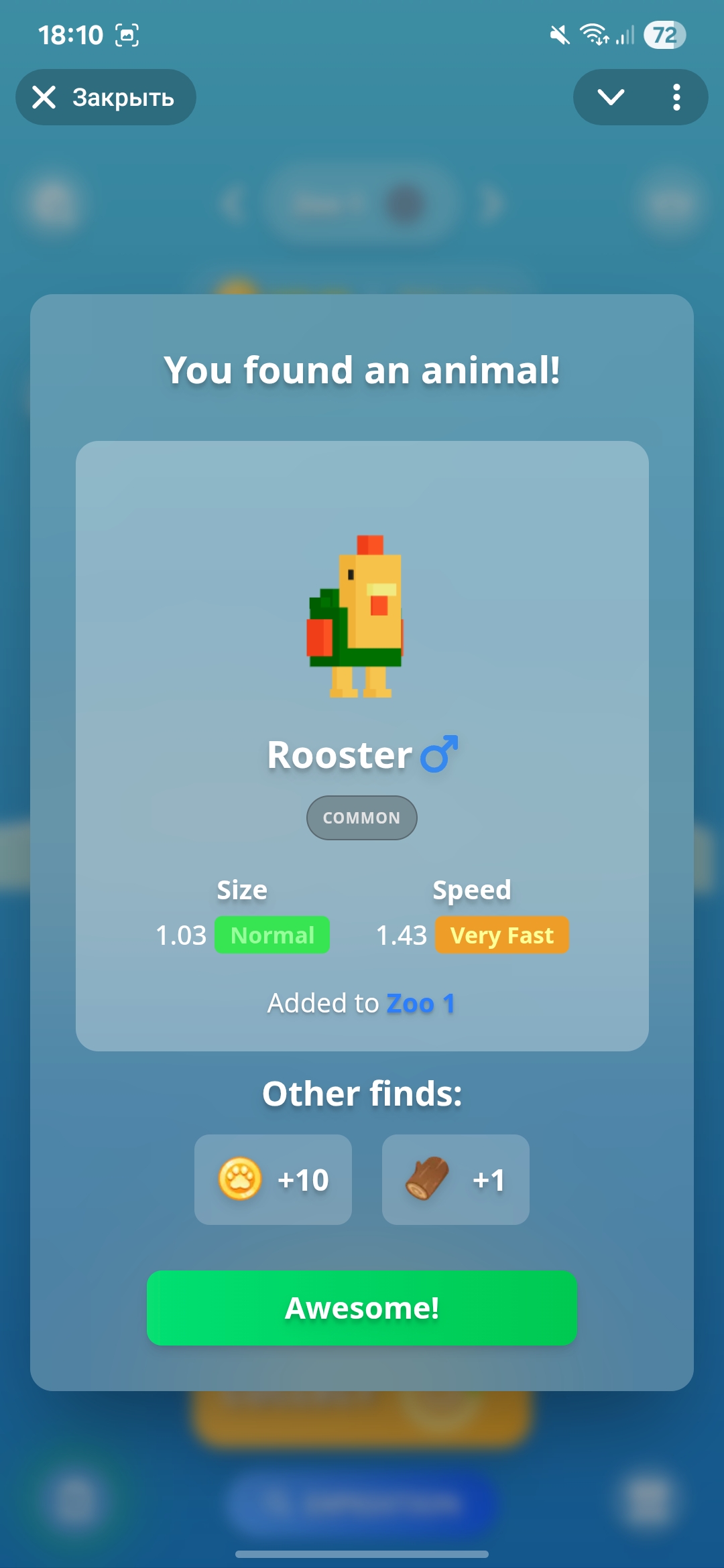Tap the X icon next to Закрыть
The image size is (724, 1568).
(44, 97)
